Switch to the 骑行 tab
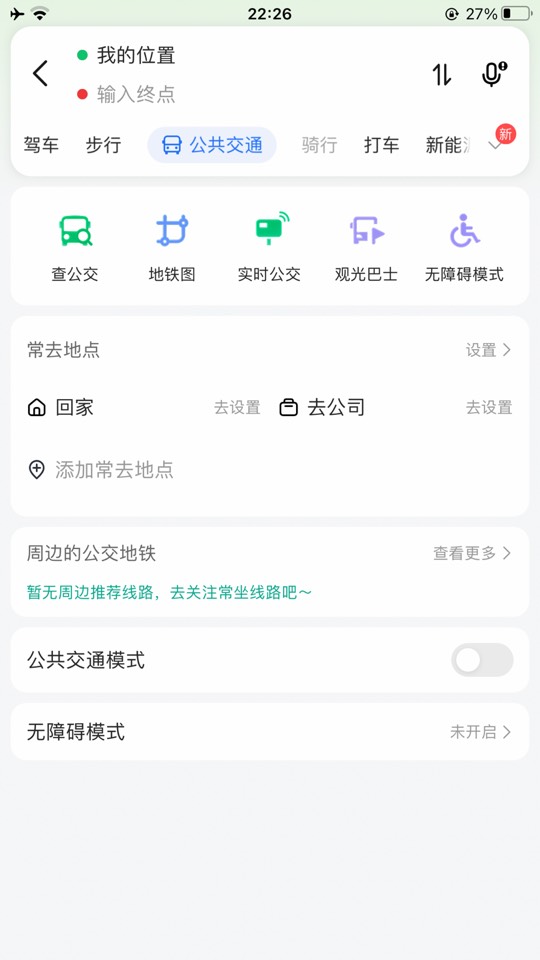This screenshot has width=540, height=960. 320,145
